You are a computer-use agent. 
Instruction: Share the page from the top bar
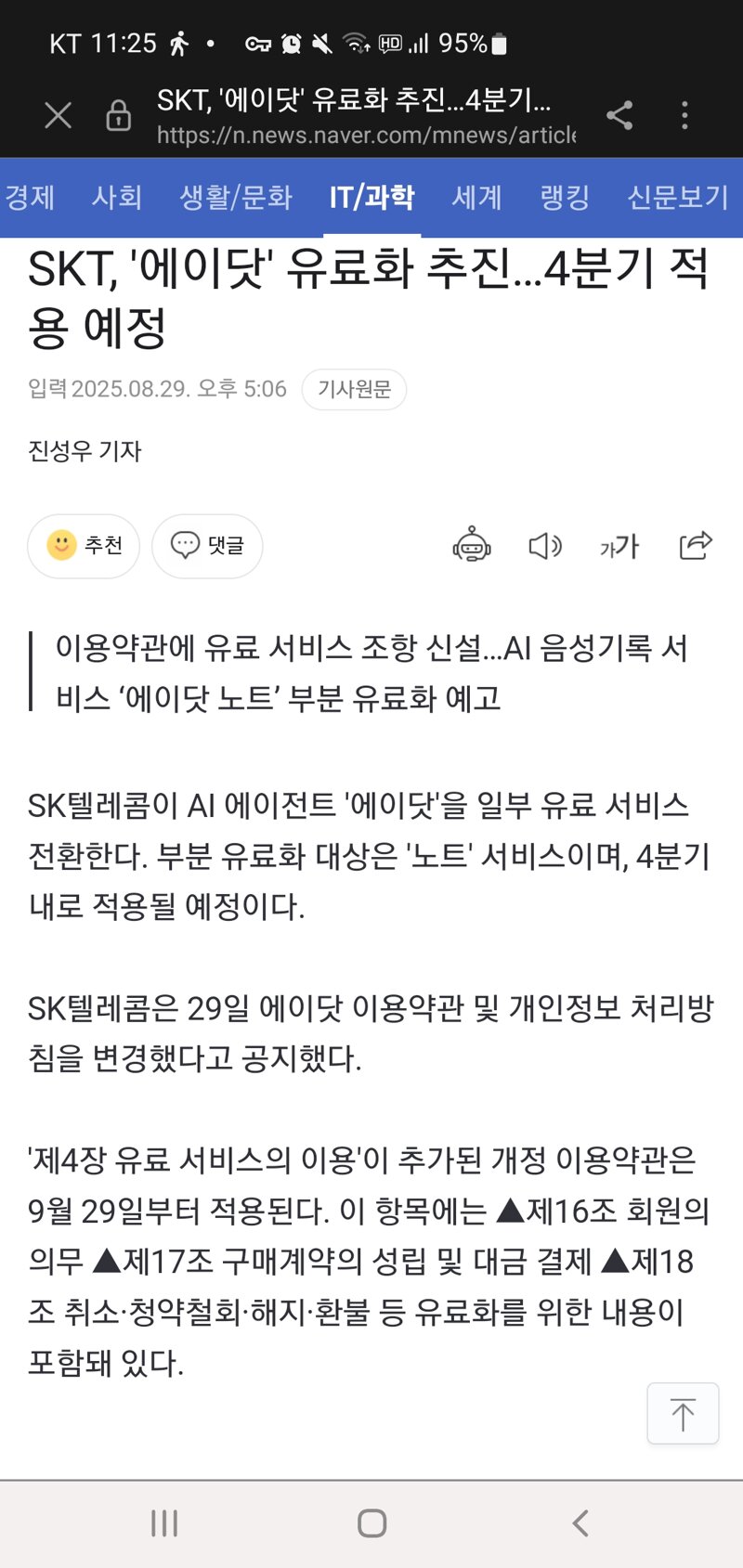[x=619, y=116]
